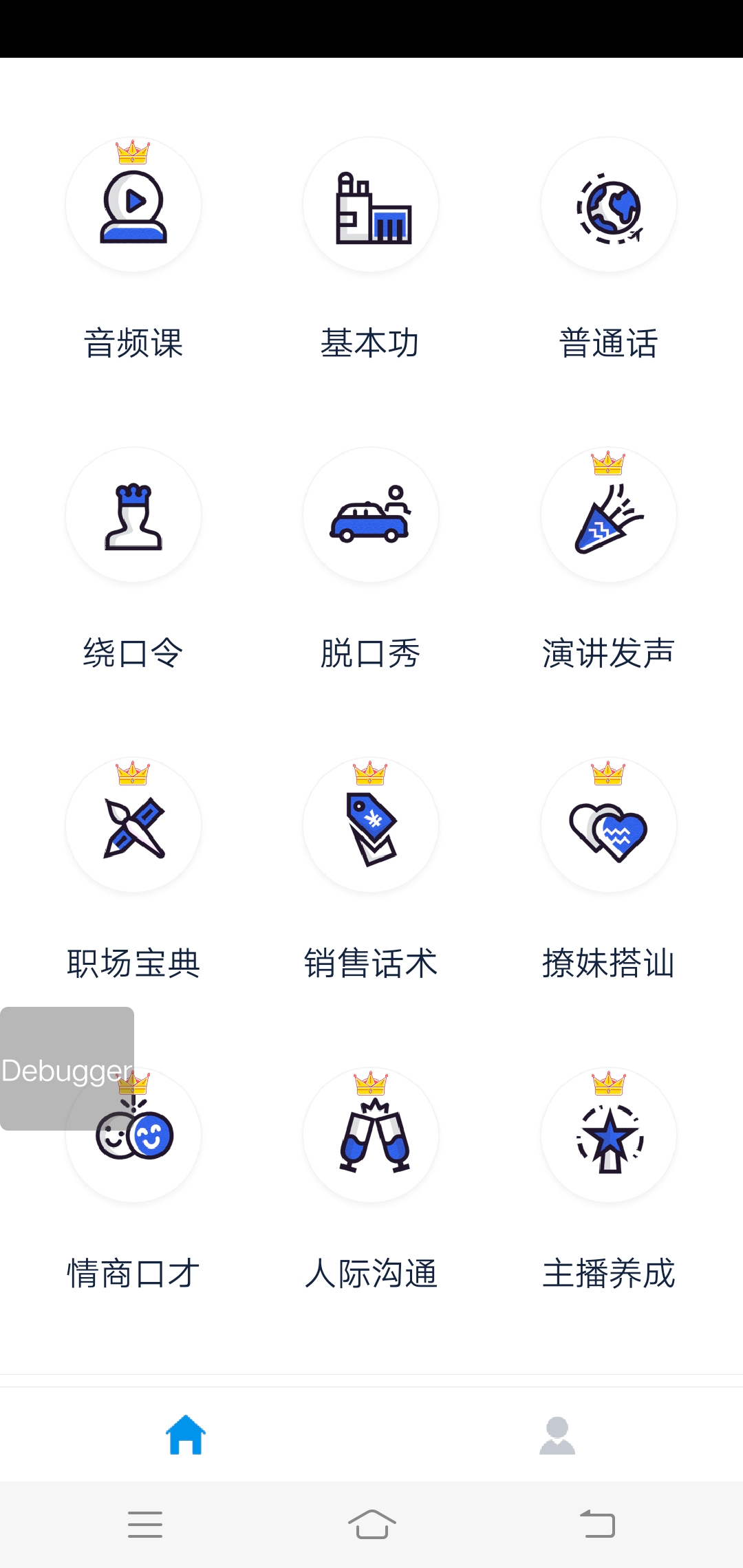This screenshot has height=1568, width=743.
Task: Open 脱口秀 talk show car icon
Action: point(371,514)
